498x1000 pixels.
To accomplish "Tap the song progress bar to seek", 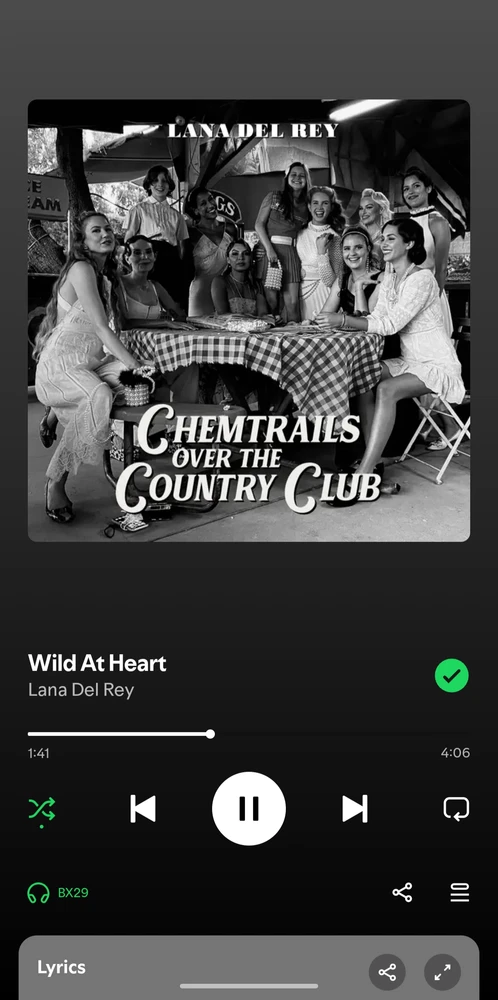I will click(x=249, y=734).
